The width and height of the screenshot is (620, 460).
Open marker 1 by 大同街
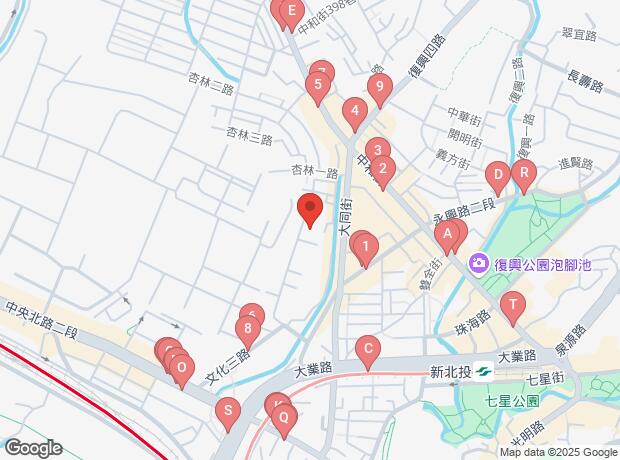click(366, 246)
